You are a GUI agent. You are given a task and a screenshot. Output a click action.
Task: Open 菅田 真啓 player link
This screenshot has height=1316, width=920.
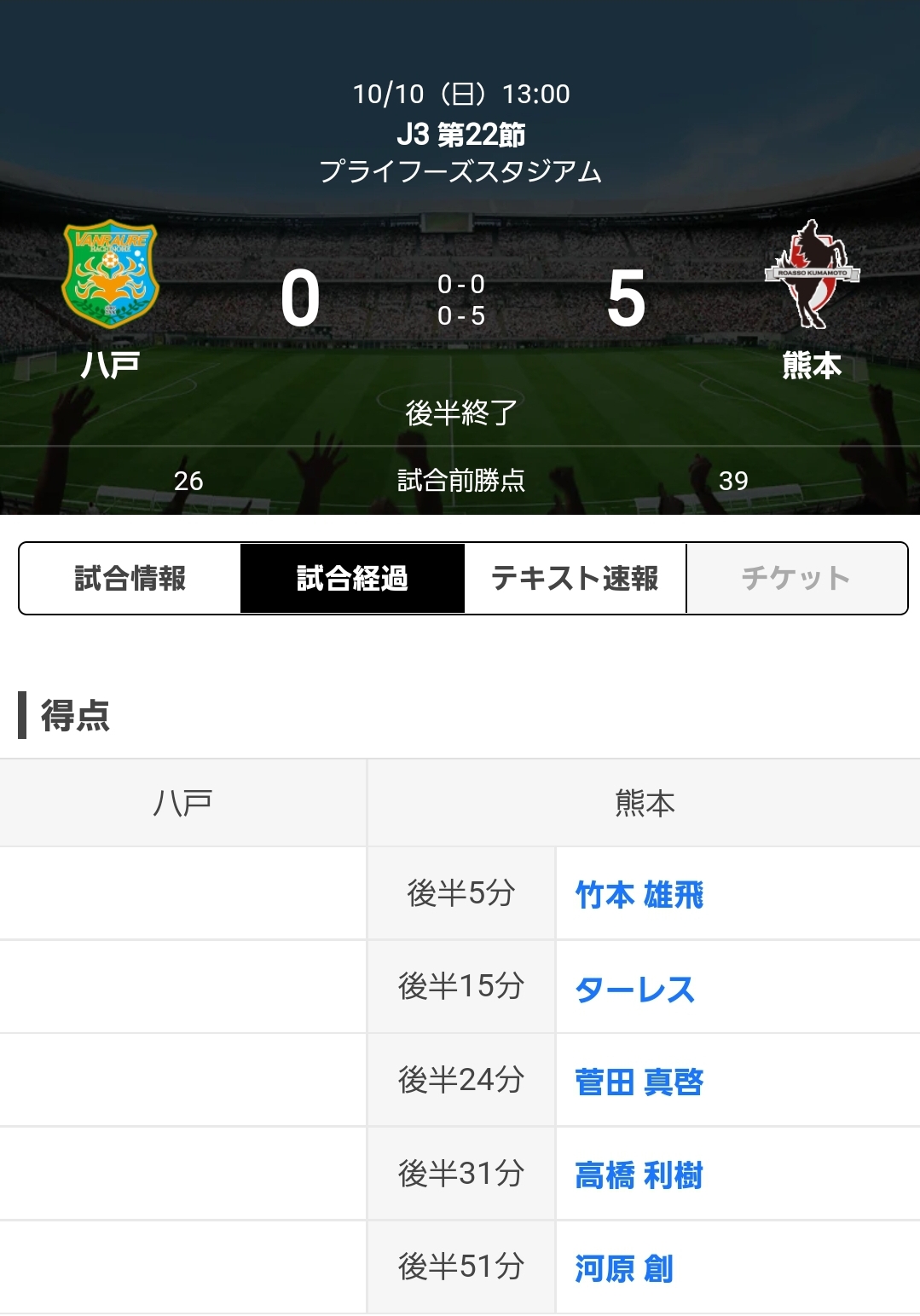[639, 1082]
